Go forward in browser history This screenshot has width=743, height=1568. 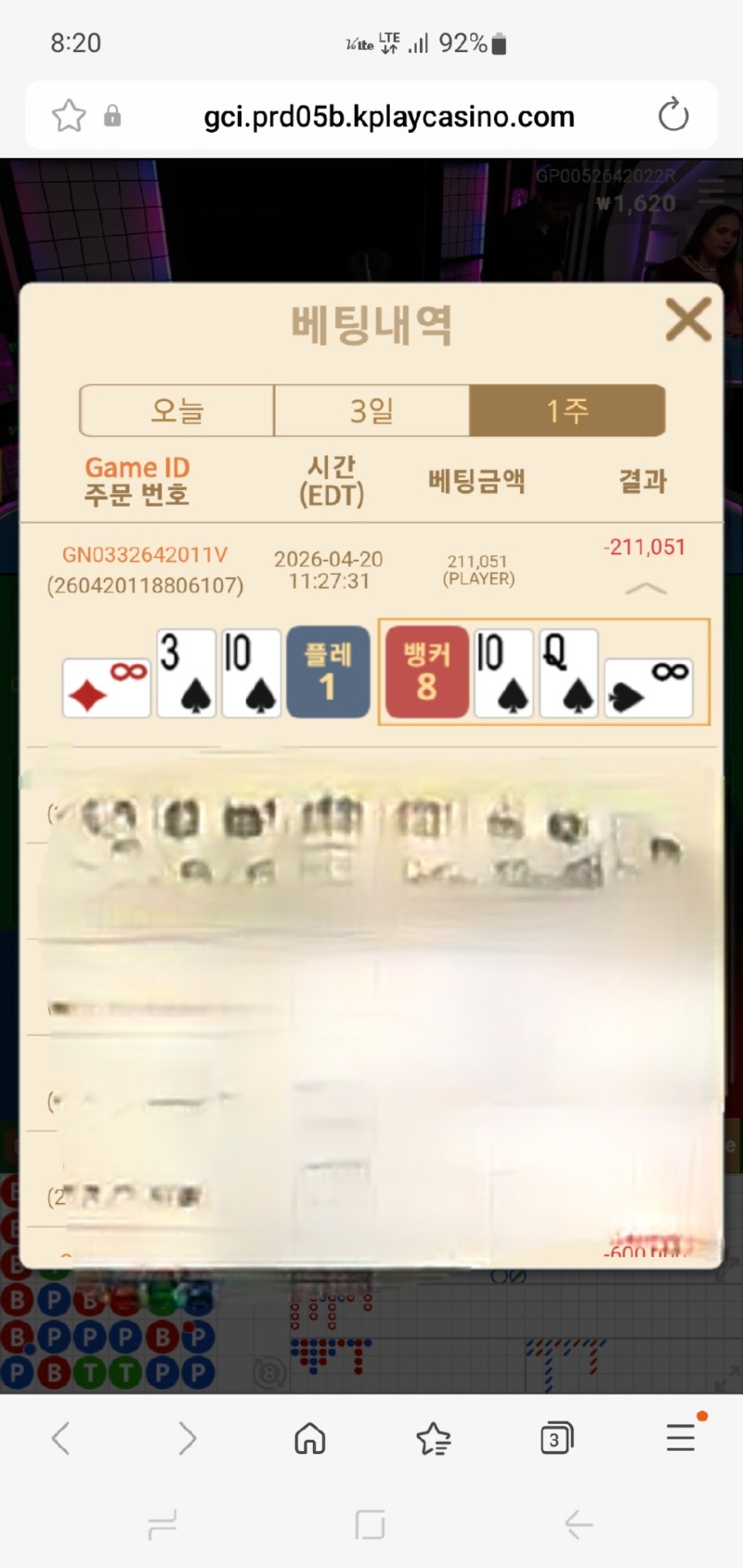187,1439
